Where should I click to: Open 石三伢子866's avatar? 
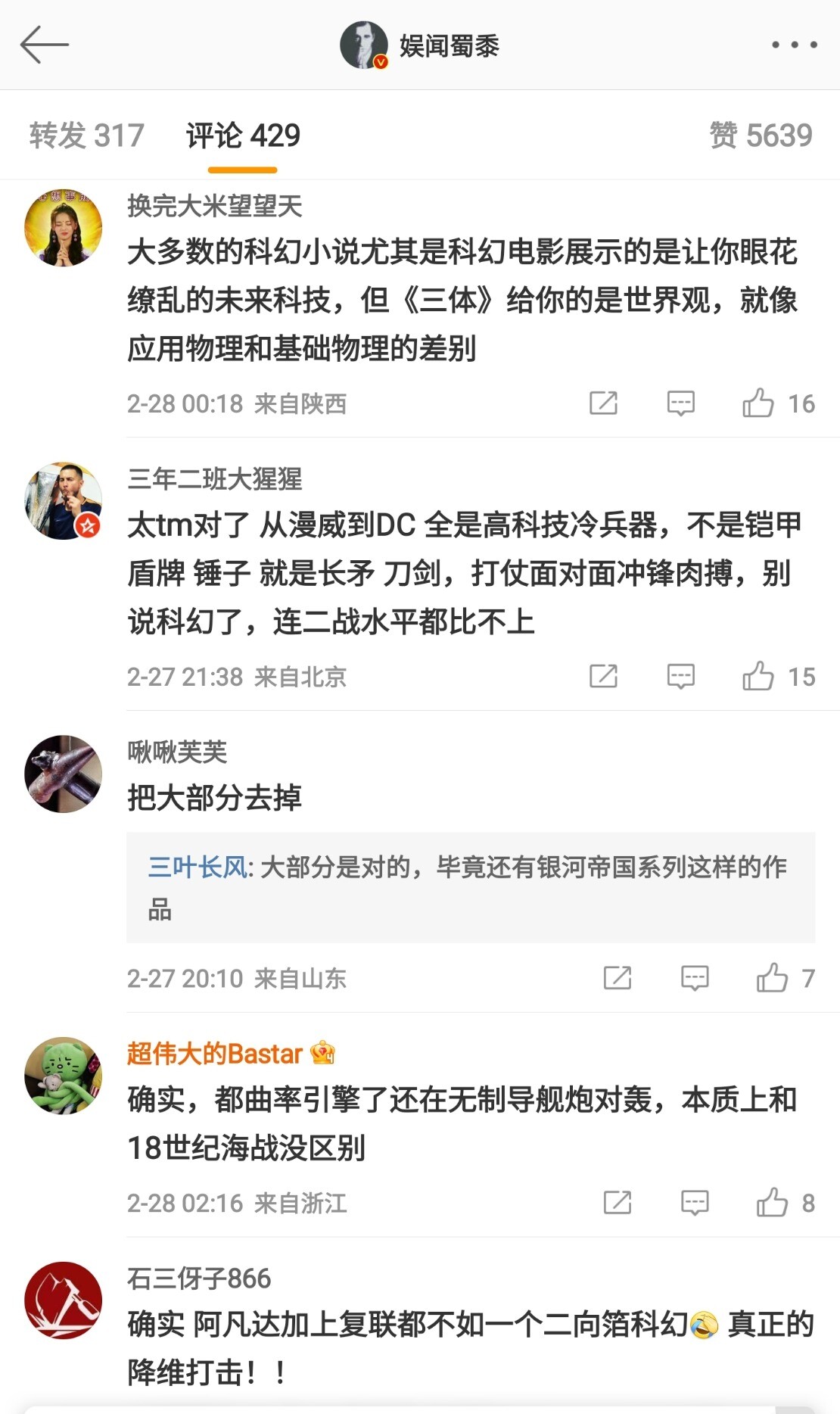[64, 1300]
